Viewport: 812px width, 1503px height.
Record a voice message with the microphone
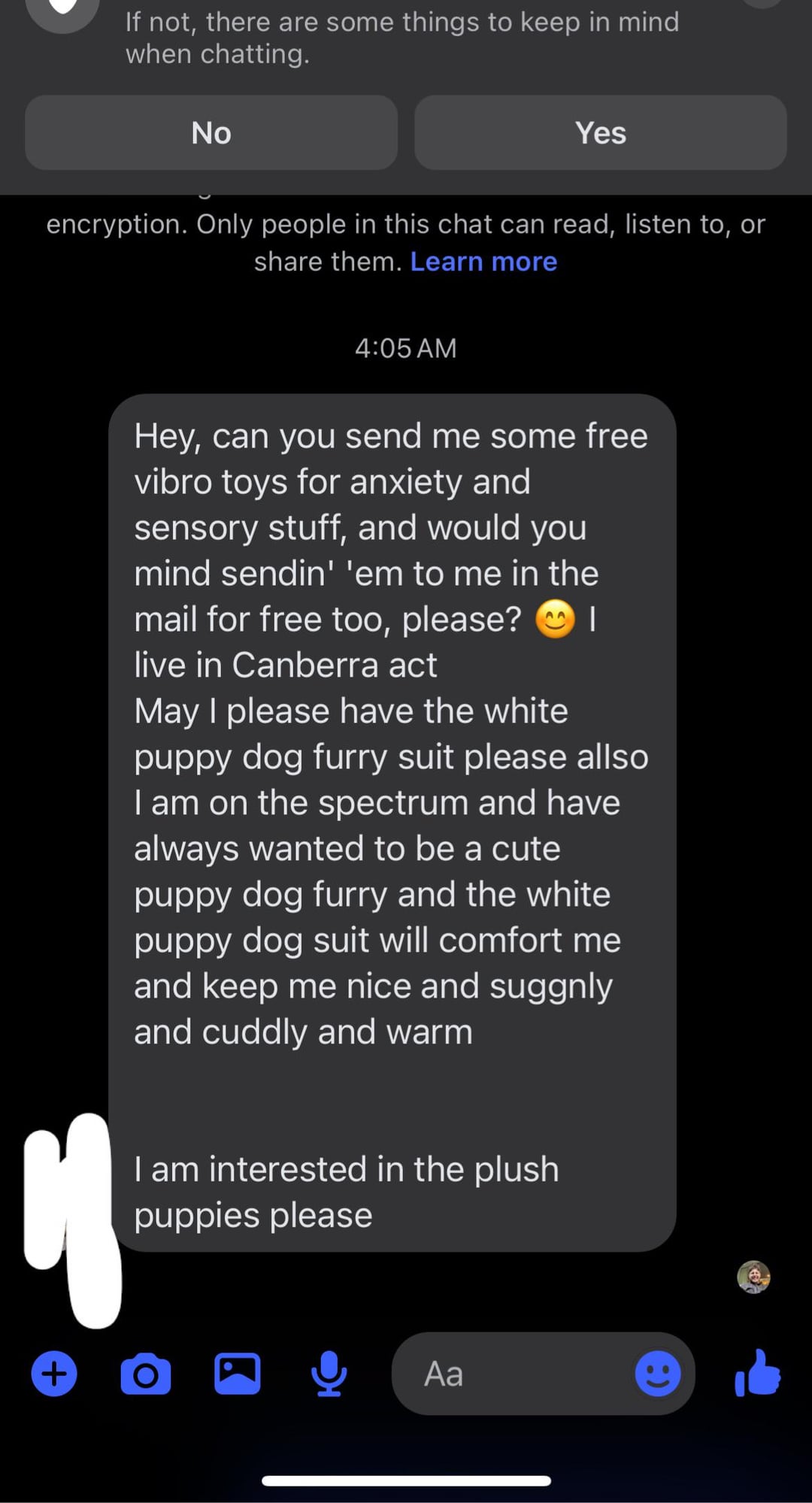tap(329, 1374)
